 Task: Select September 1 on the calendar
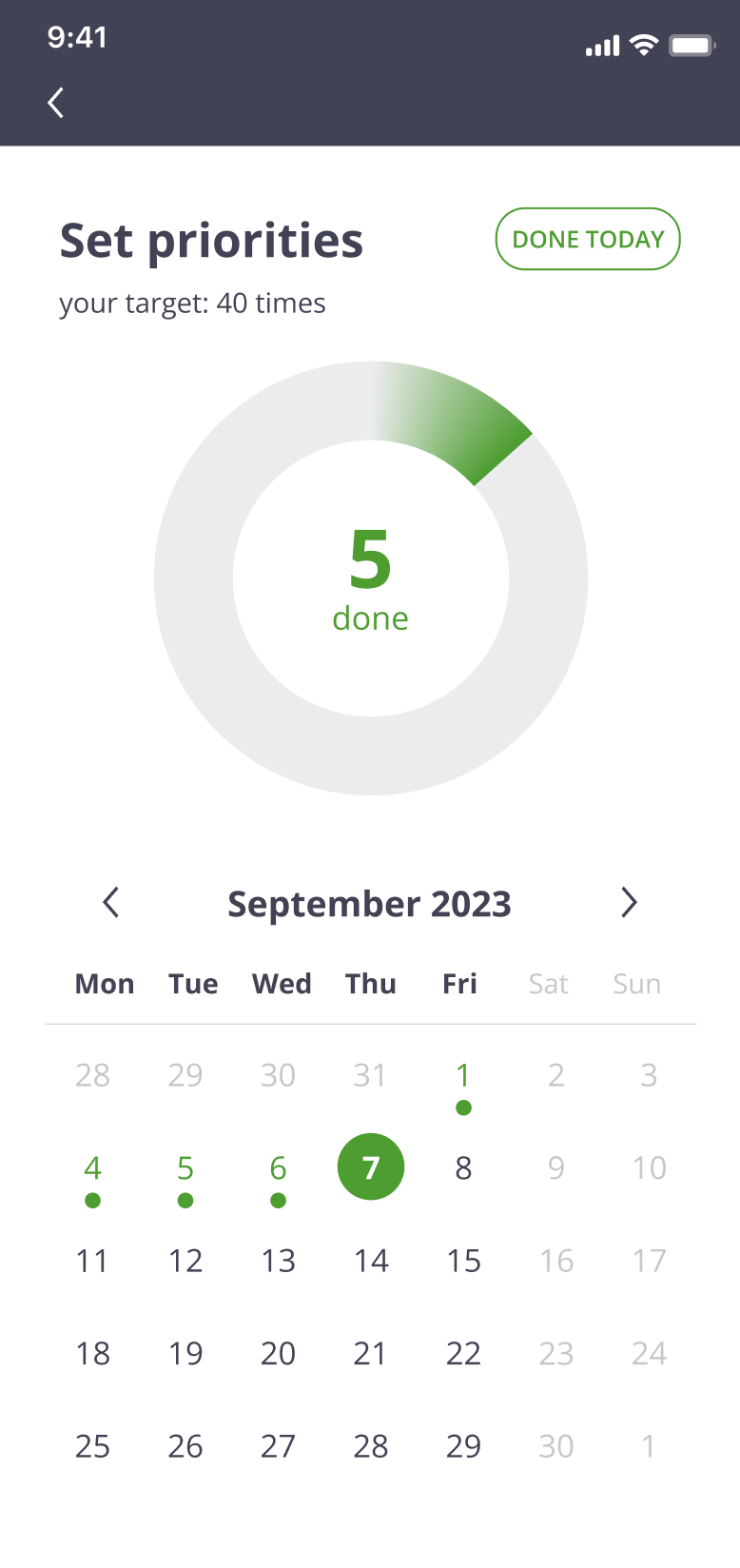coord(463,1076)
